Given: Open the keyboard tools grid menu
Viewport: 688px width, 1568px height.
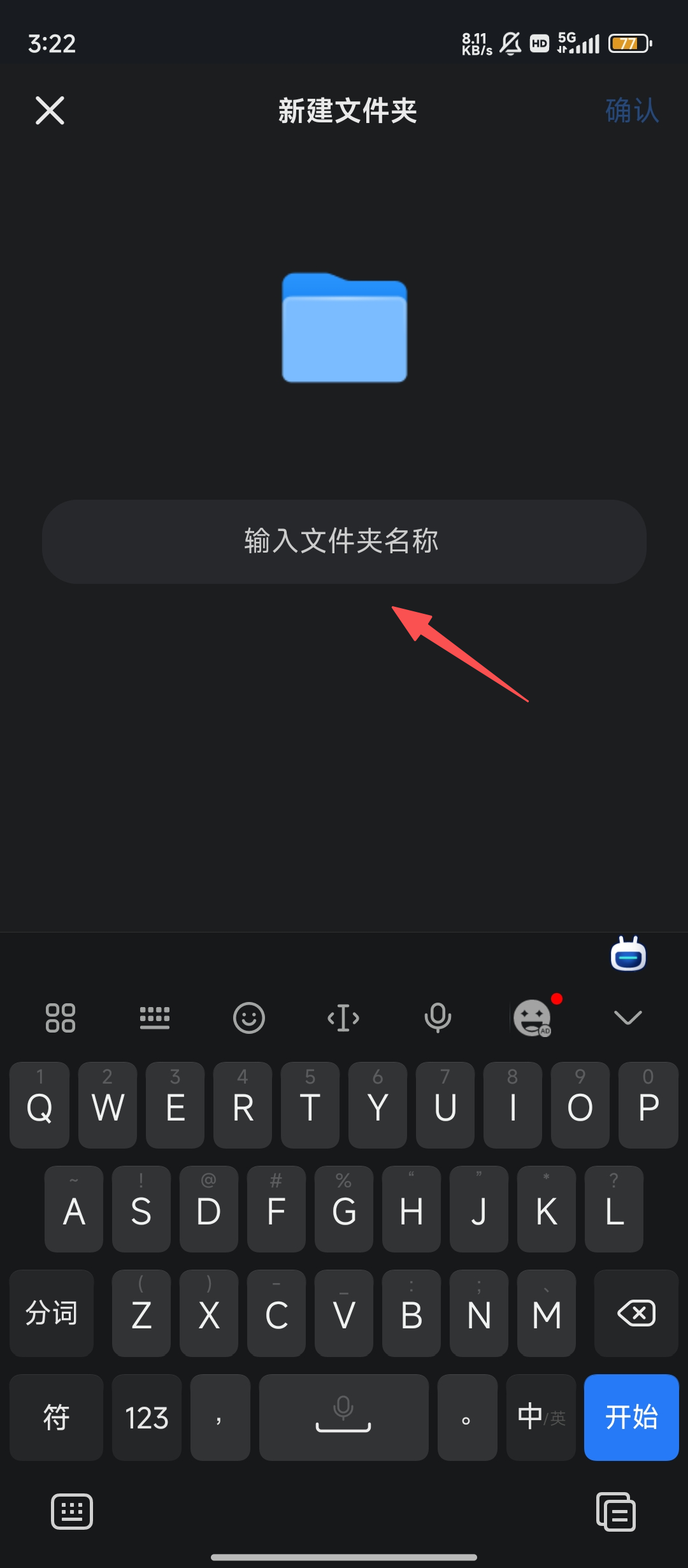Looking at the screenshot, I should click(61, 1018).
